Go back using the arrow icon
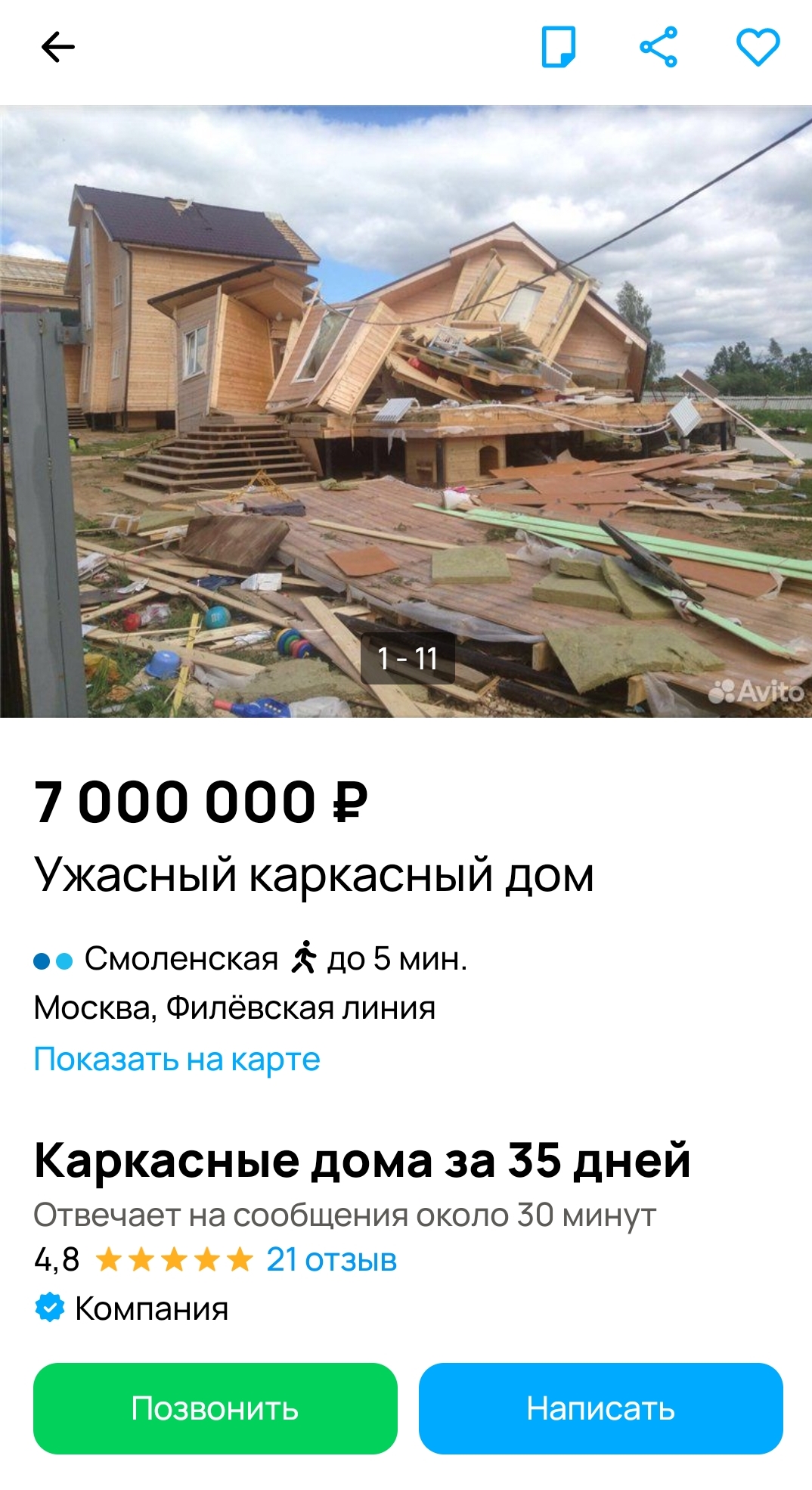Viewport: 812px width, 1490px height. (58, 47)
